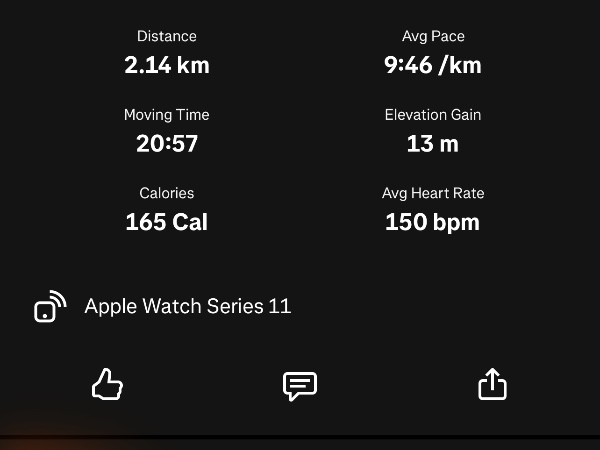Open the comments for this activity
The width and height of the screenshot is (600, 450).
pos(300,385)
